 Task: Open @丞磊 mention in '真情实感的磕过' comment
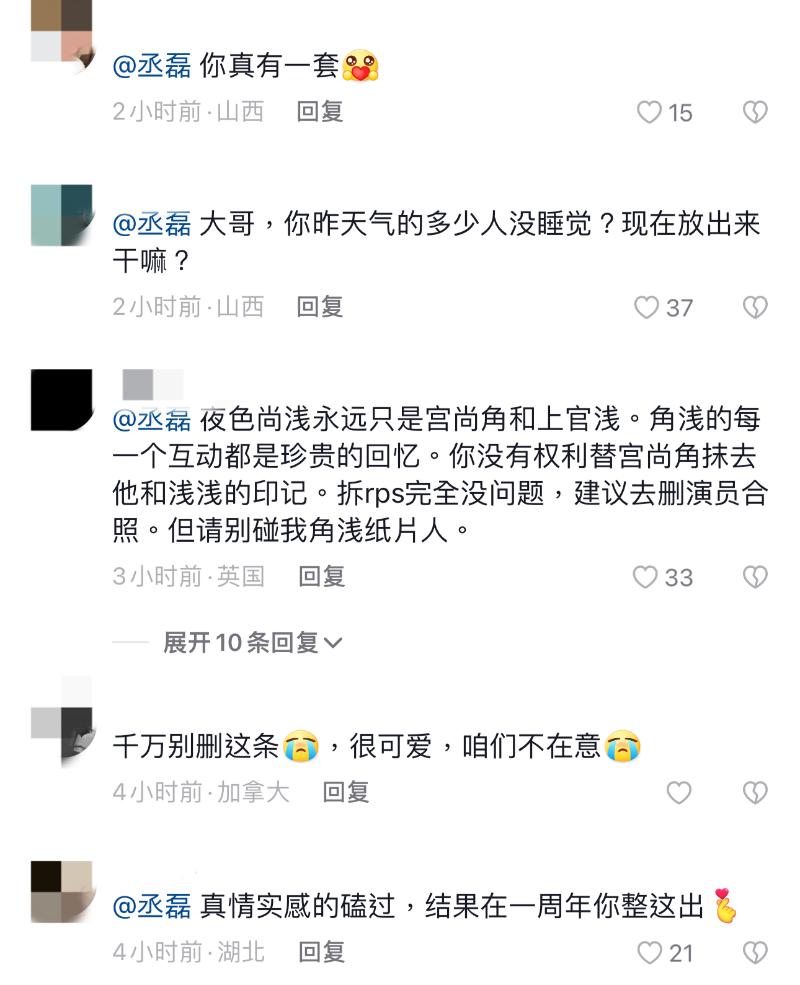(152, 907)
